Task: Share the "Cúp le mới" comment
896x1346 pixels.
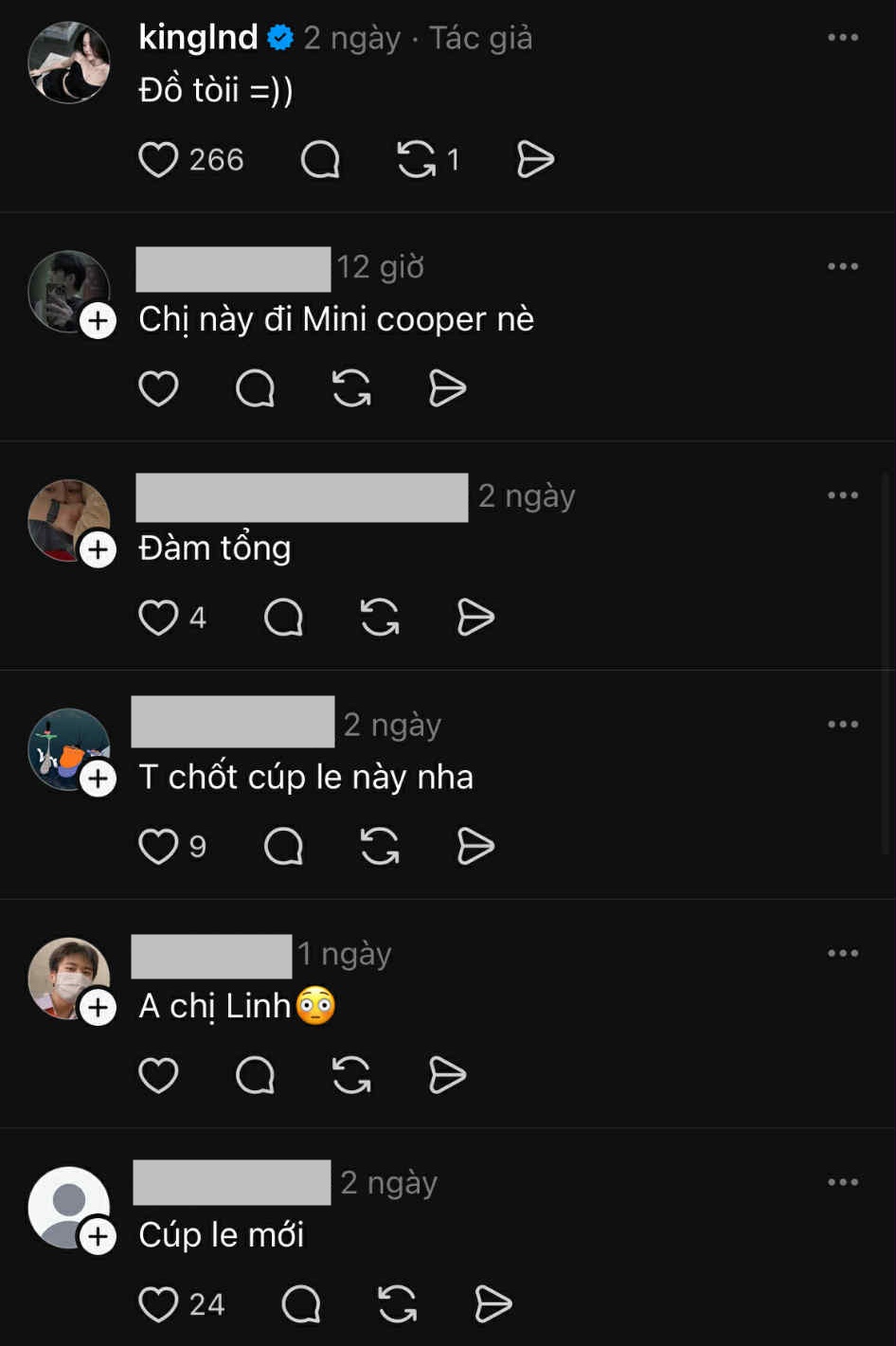Action: (x=493, y=1304)
